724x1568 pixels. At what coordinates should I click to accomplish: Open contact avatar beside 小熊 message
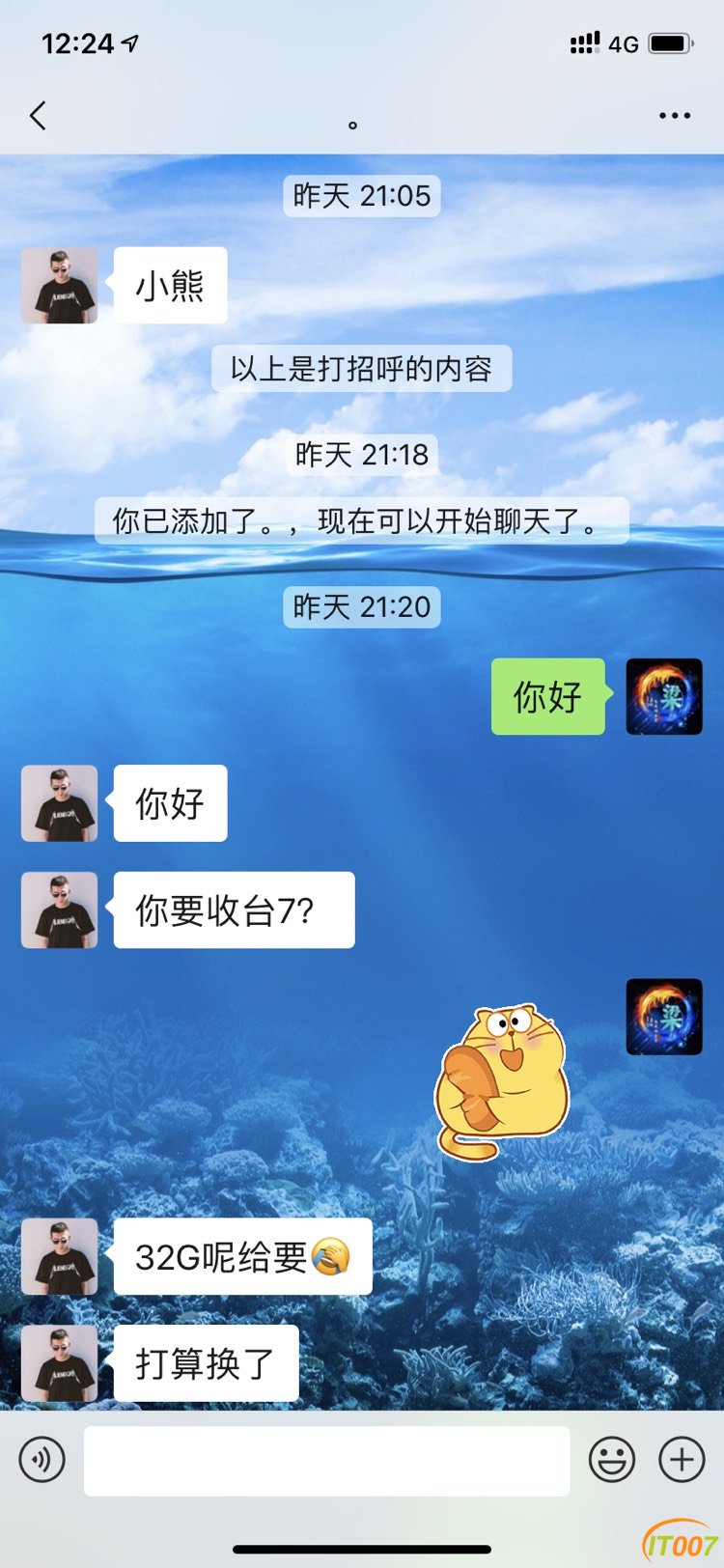point(59,286)
